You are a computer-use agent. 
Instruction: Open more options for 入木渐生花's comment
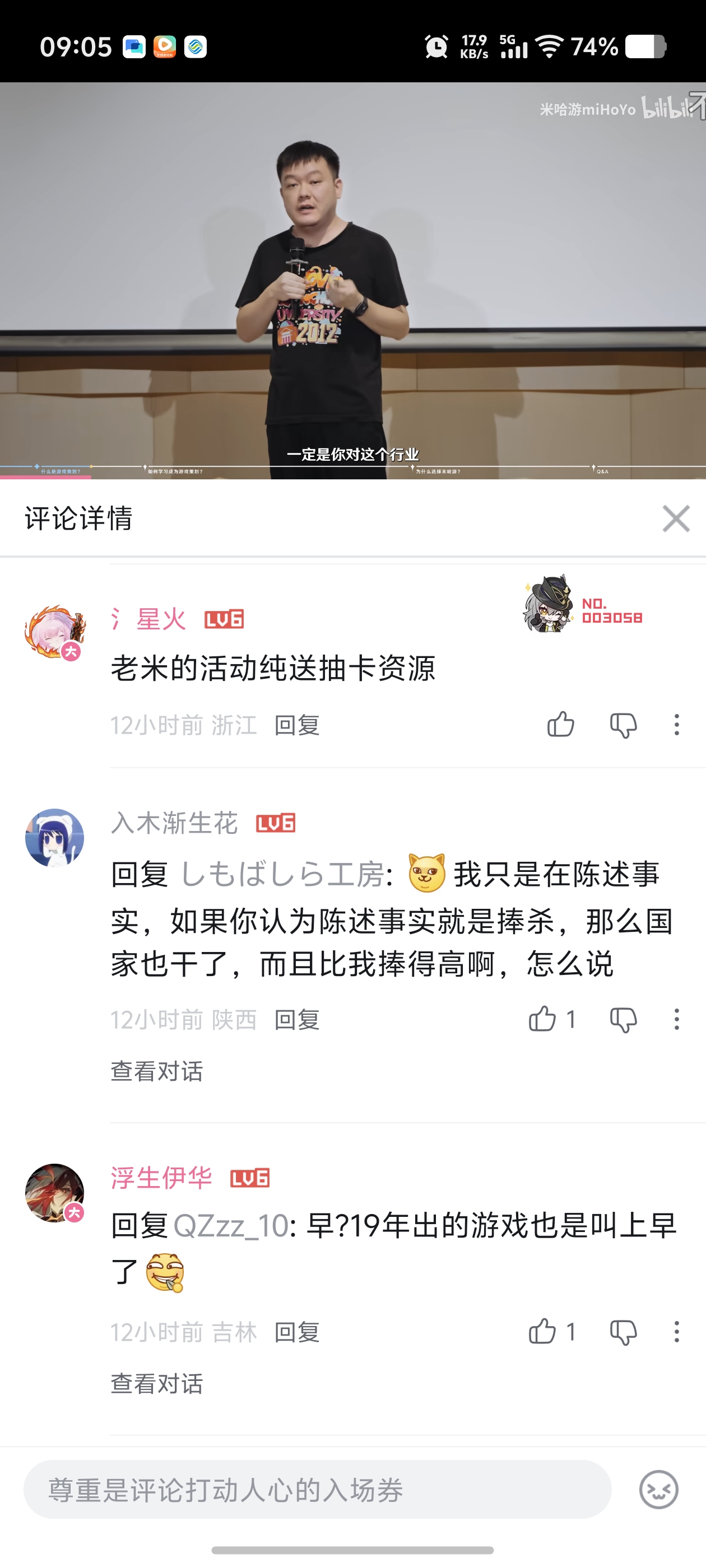tap(676, 1019)
